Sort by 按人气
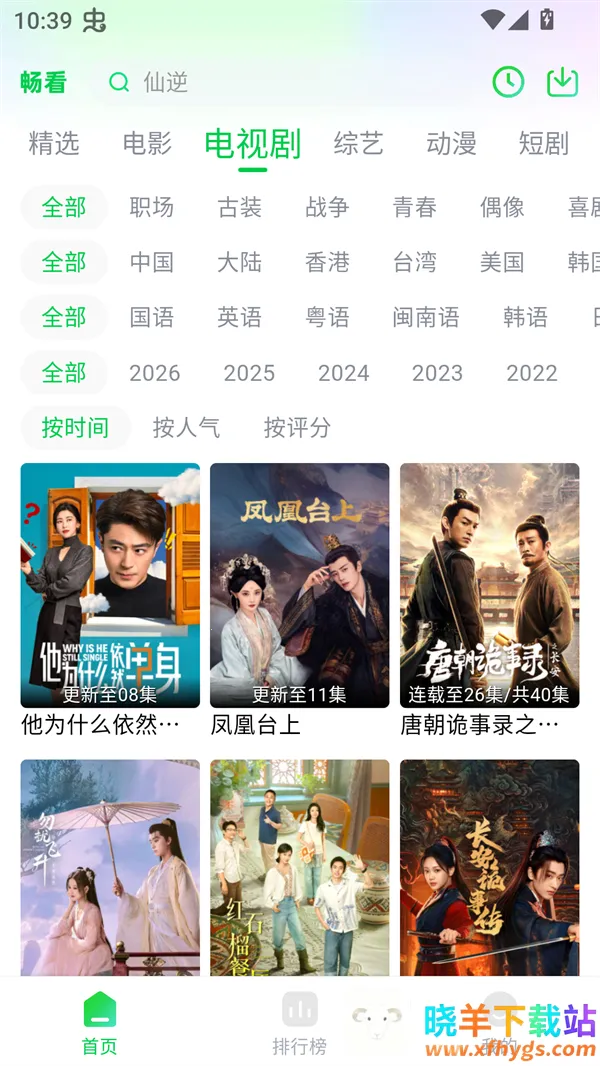 click(x=186, y=428)
